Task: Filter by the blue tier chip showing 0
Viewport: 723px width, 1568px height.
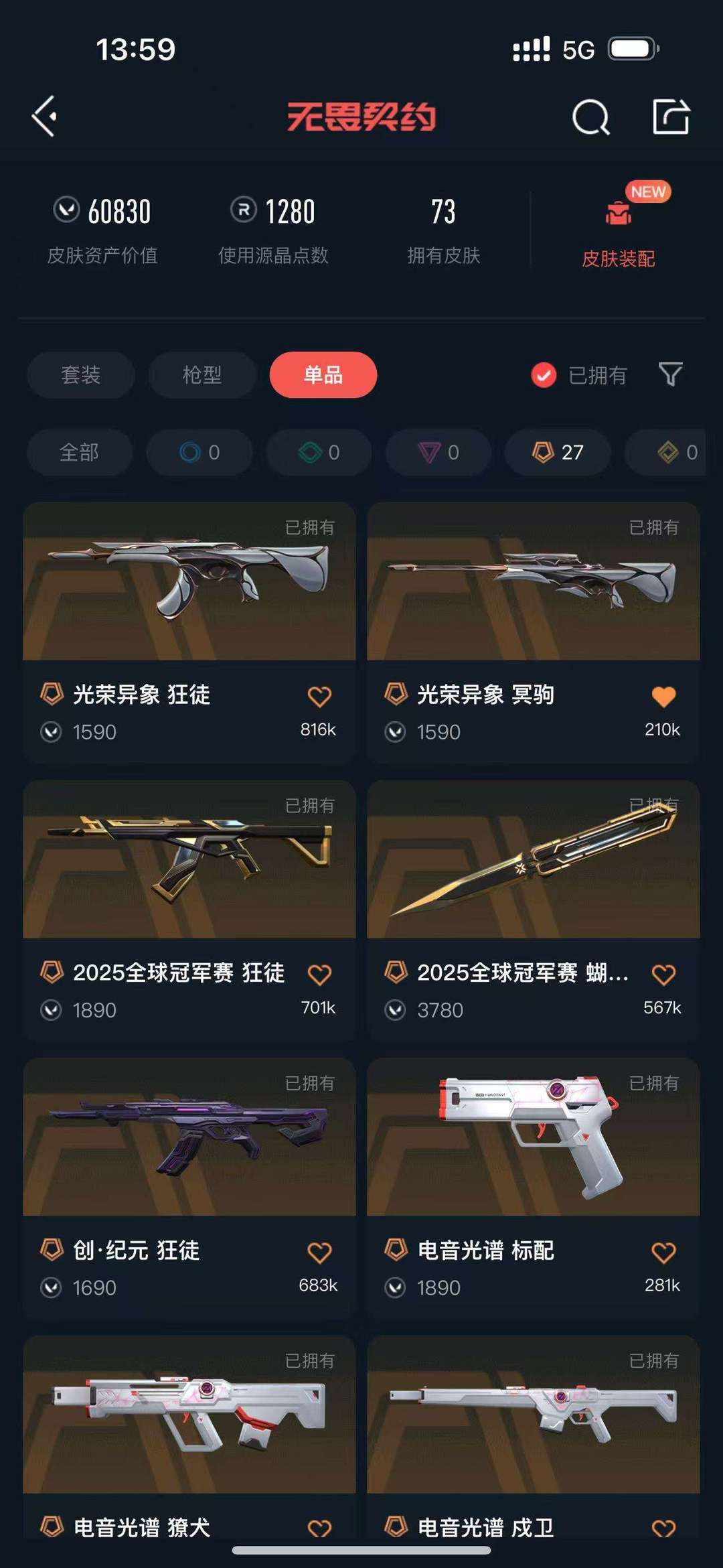Action: click(199, 452)
